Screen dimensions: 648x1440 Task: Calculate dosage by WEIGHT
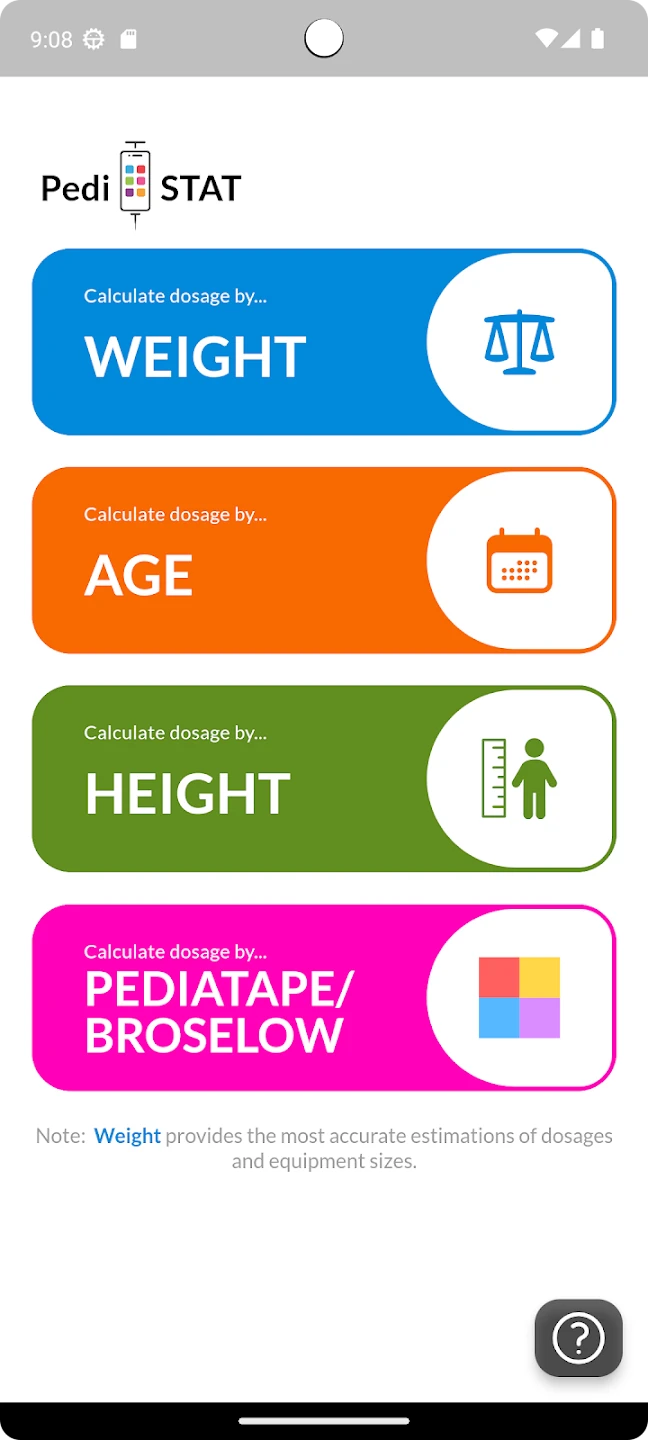323,342
